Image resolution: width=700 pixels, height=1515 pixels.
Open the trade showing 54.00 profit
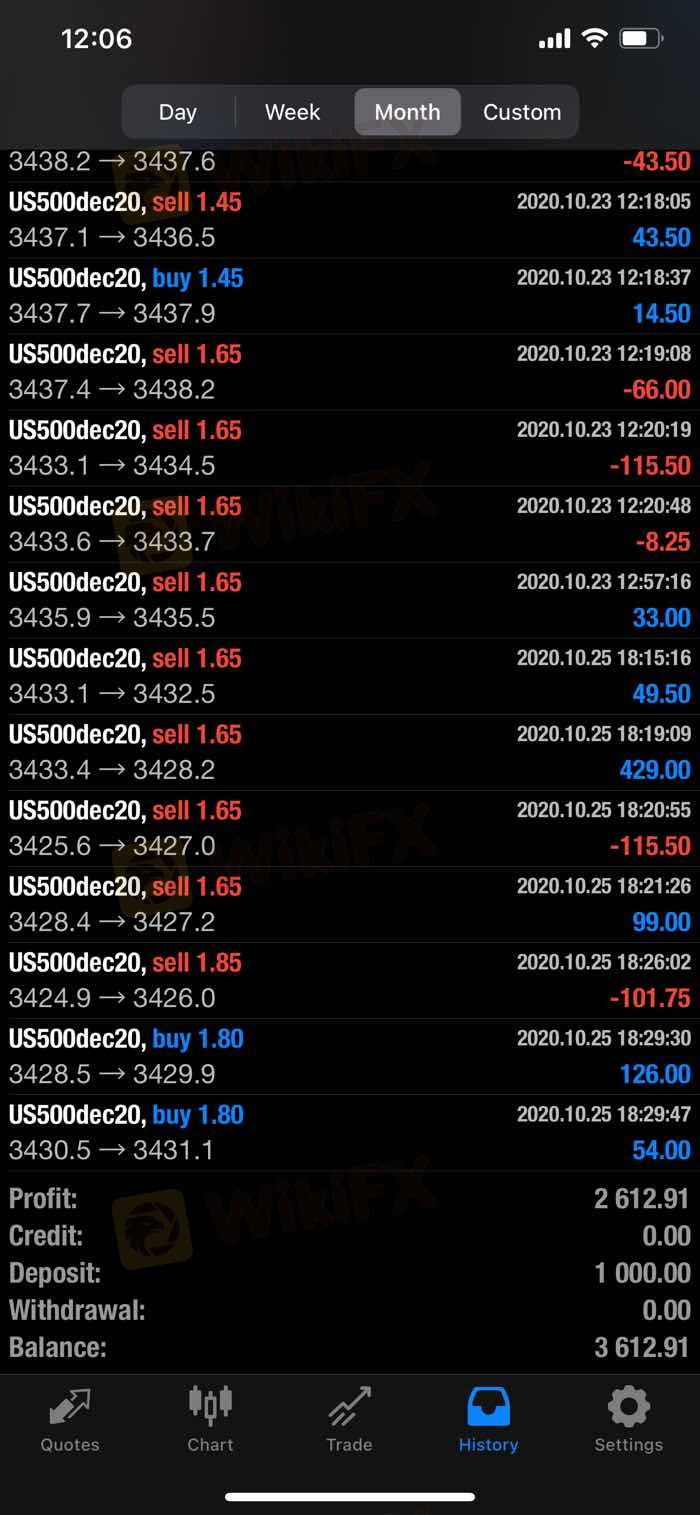[x=350, y=1132]
